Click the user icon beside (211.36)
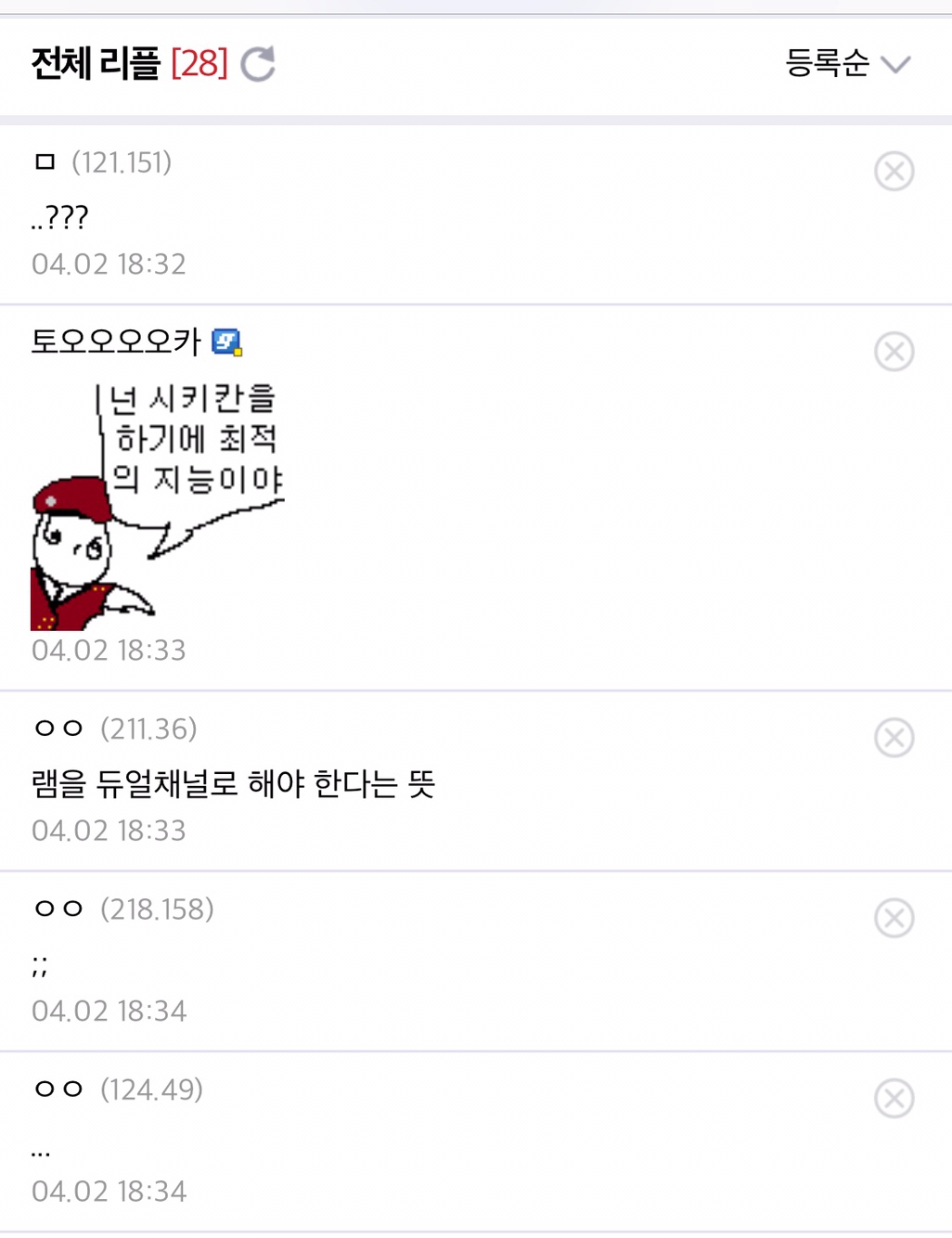952x1238 pixels. (x=58, y=729)
